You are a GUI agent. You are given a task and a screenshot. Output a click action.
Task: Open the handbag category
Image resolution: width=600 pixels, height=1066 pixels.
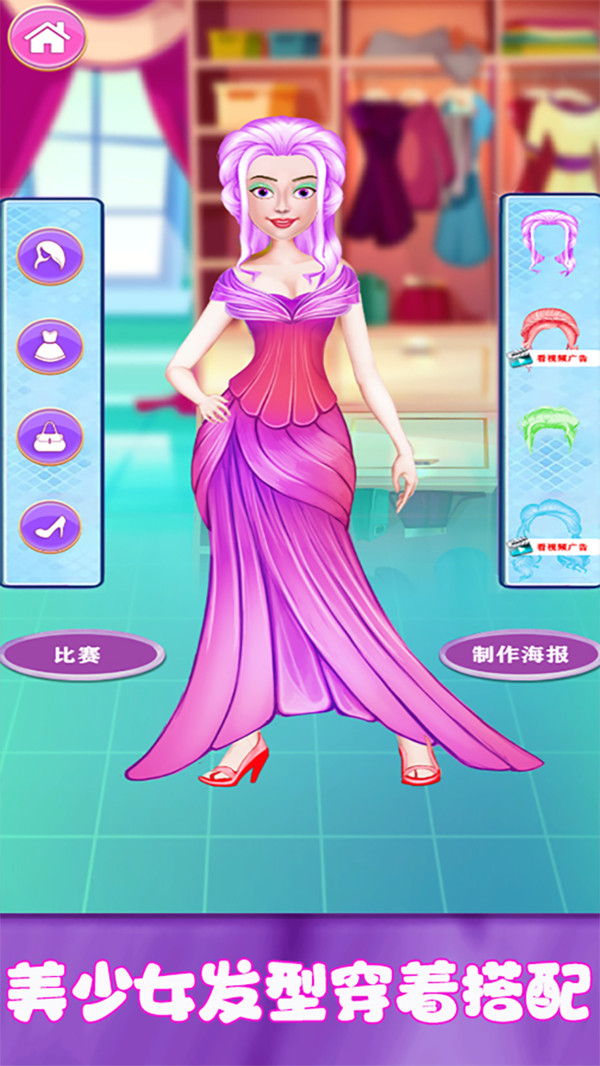tap(49, 436)
